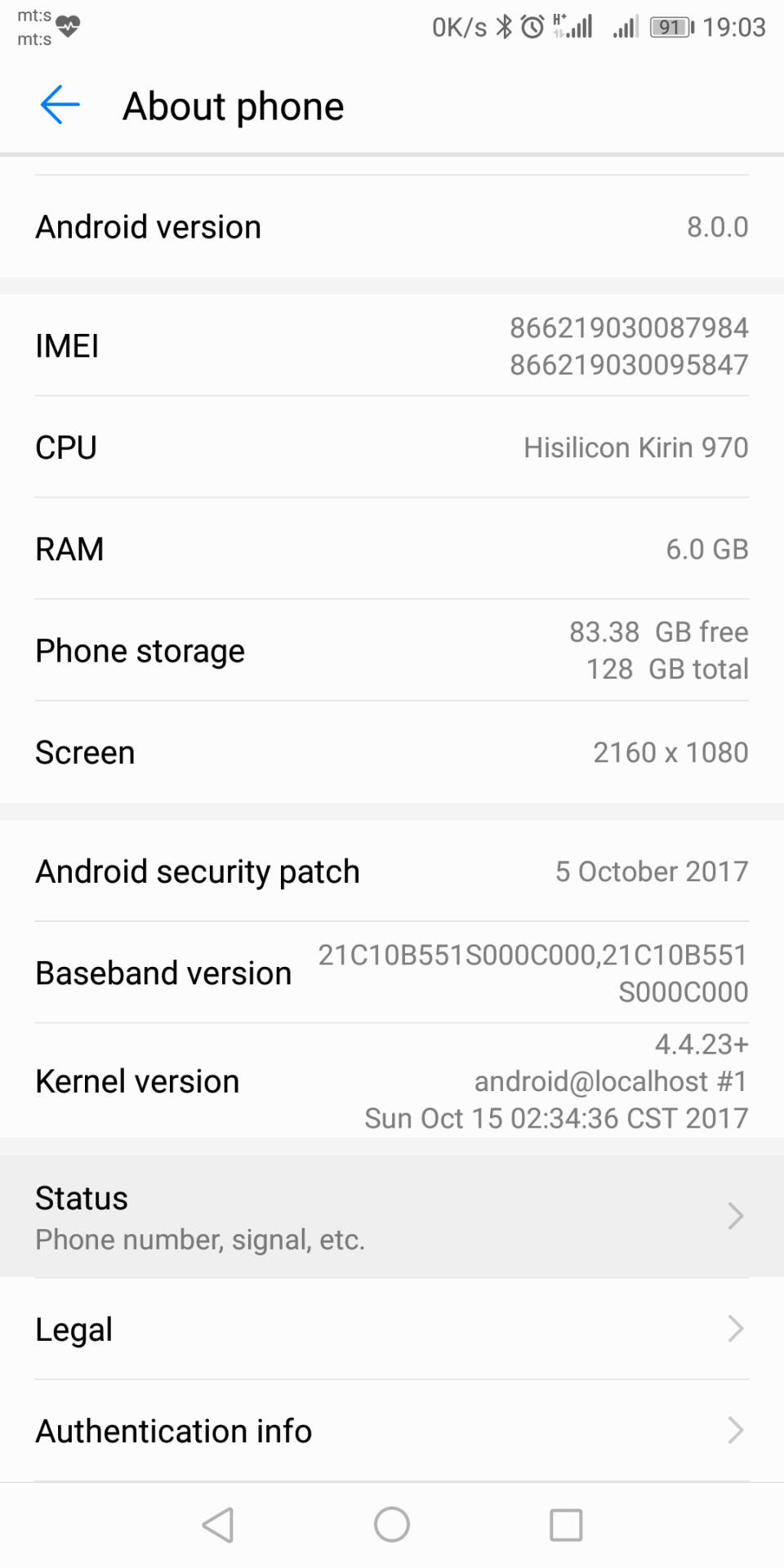The image size is (784, 1568).
Task: Tap the system home button
Action: pos(392,1525)
